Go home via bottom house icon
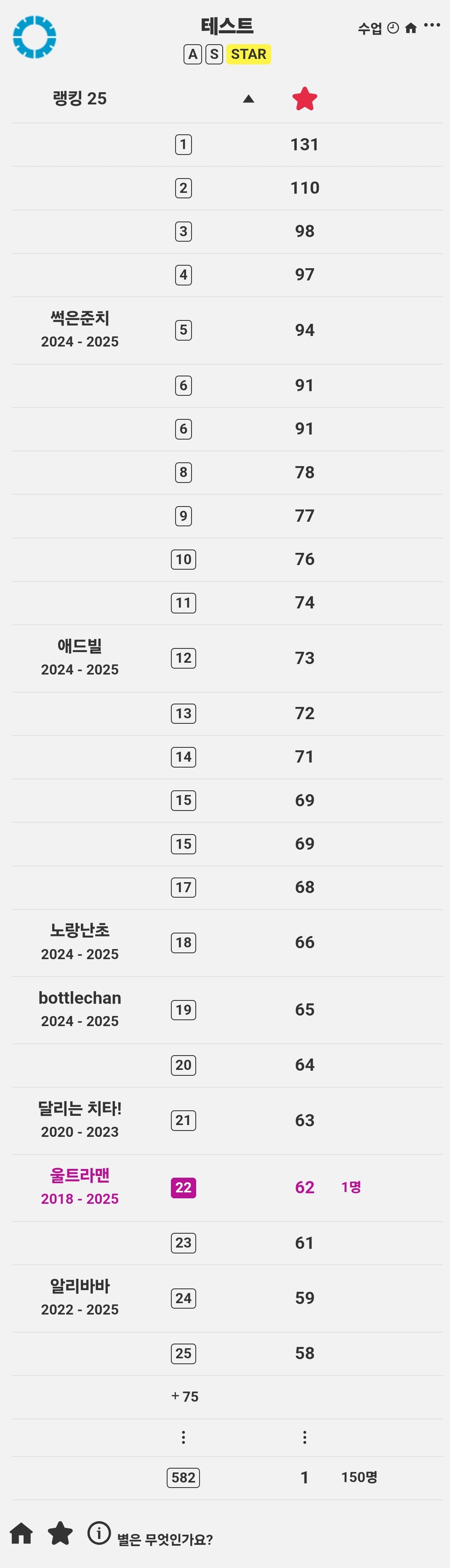The height and width of the screenshot is (1568, 450). [21, 1533]
